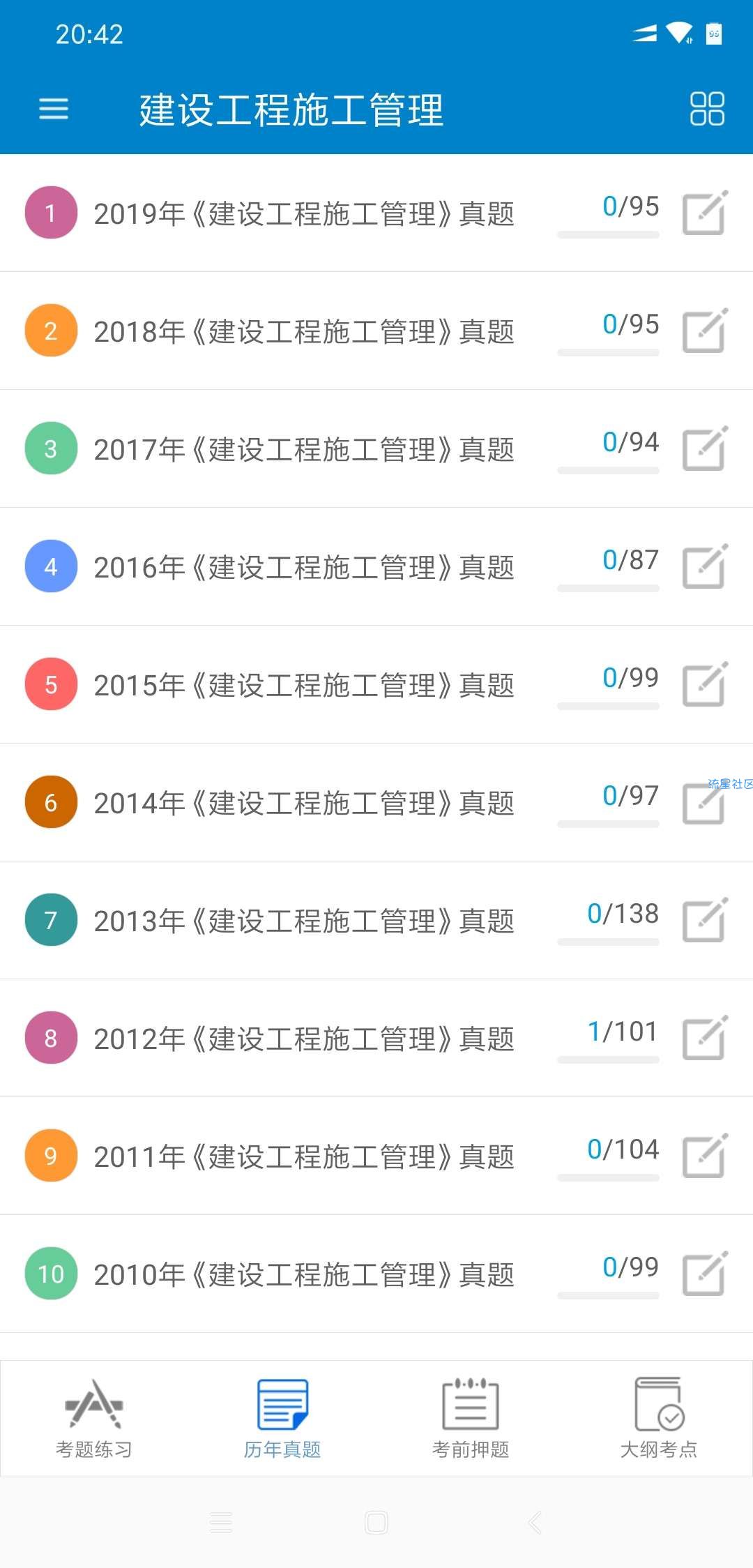
Task: Continue the 2012年《建设工程施工管理》真题 row
Action: coord(376,1039)
